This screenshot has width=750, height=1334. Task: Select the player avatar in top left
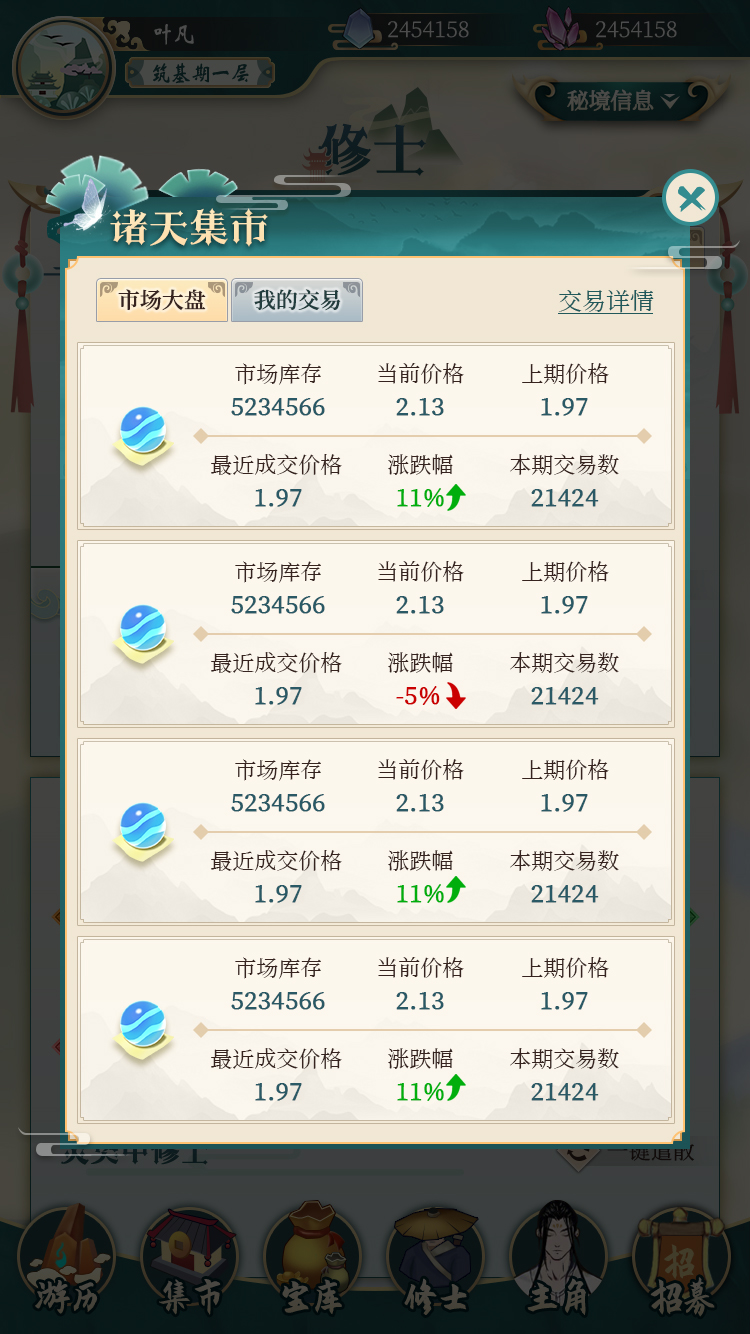[64, 66]
